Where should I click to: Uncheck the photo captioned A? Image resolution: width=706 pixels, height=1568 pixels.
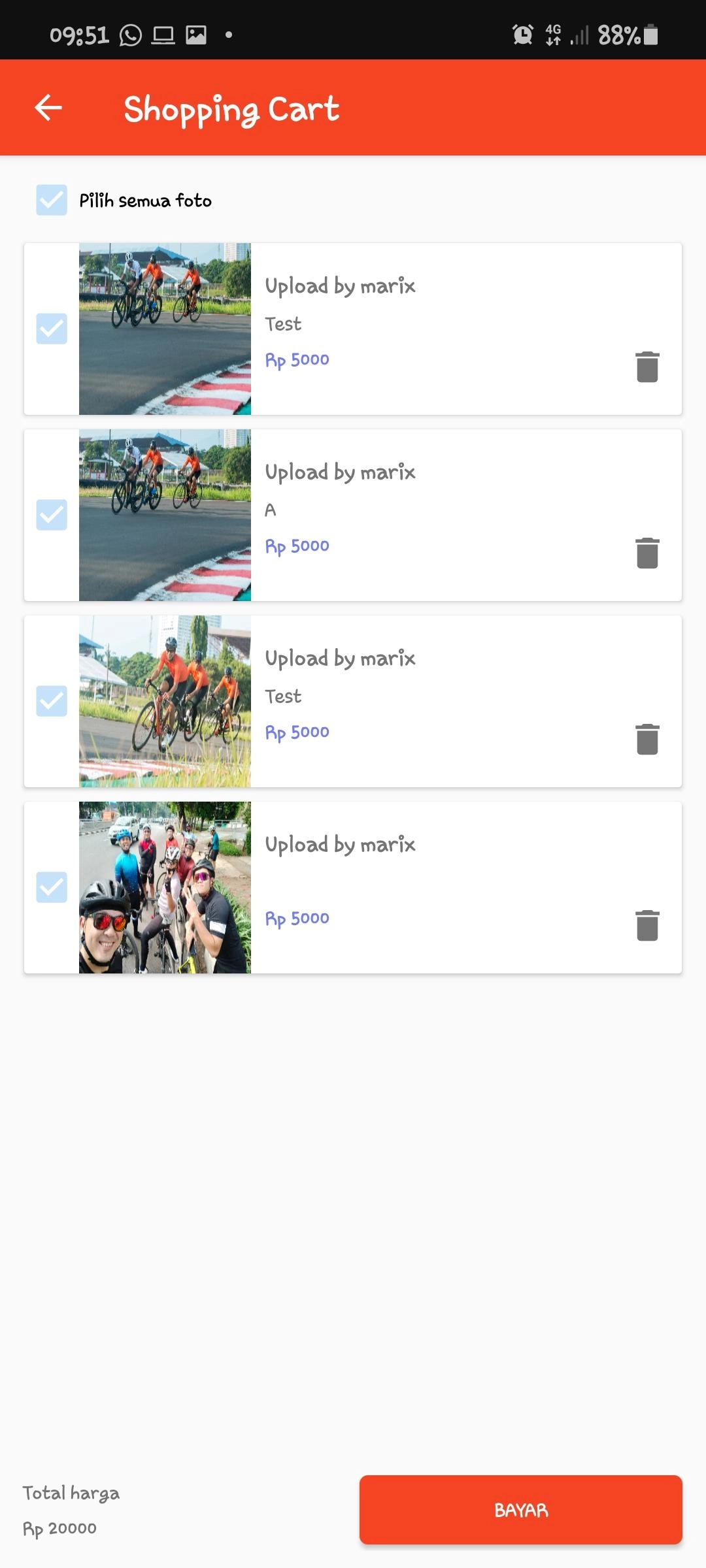pos(52,515)
